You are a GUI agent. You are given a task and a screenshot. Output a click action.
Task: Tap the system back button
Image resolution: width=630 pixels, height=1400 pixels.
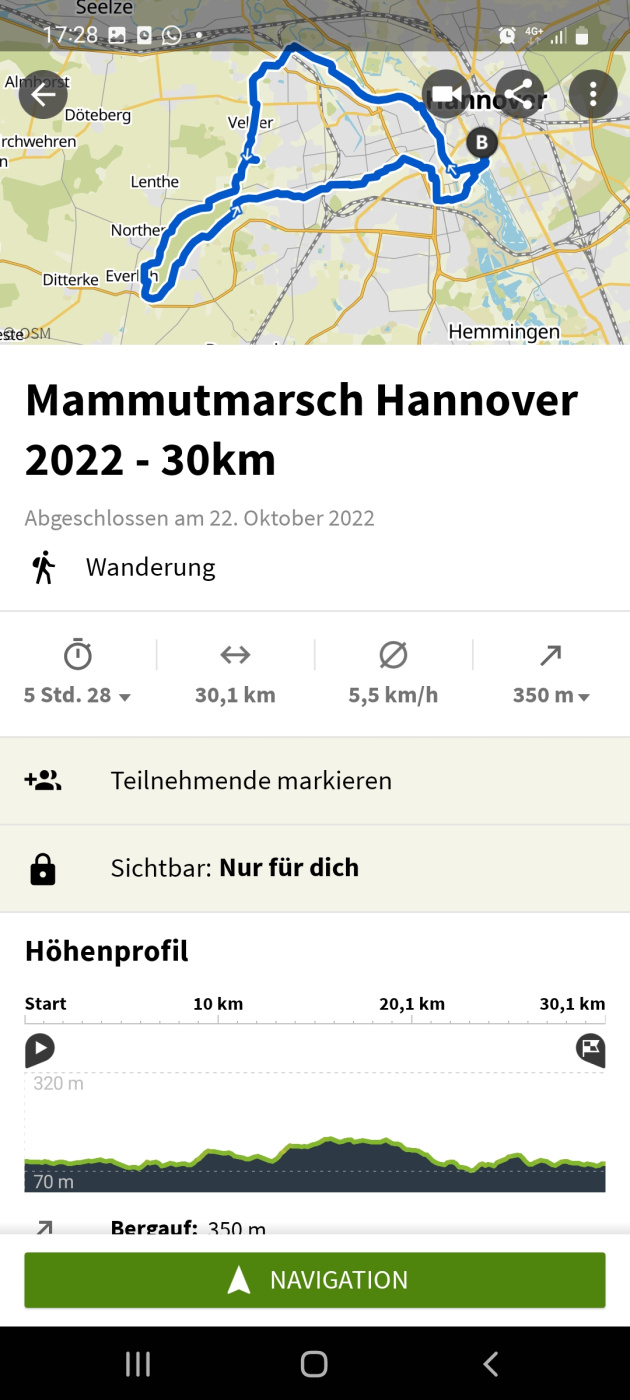490,1363
